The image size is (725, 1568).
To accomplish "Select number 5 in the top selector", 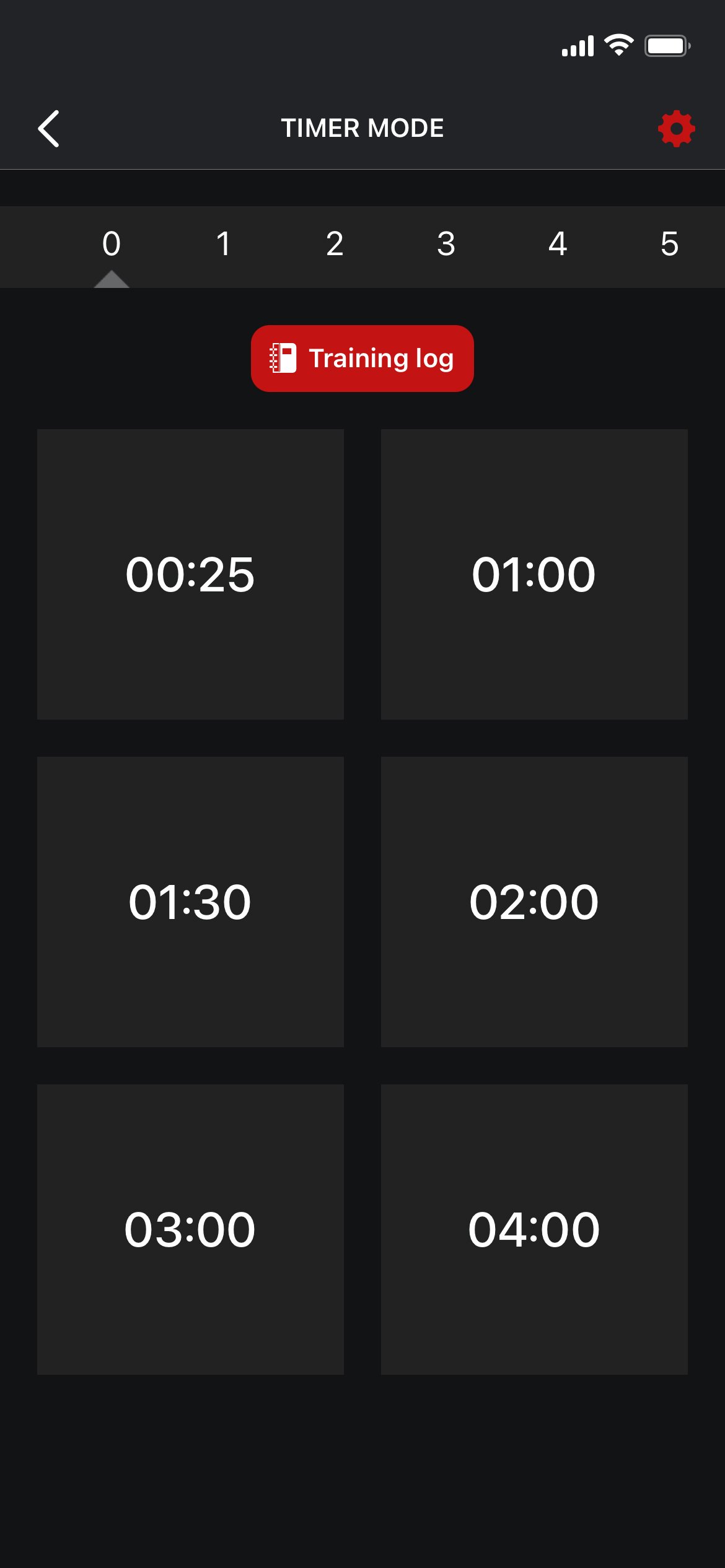I will (x=669, y=244).
